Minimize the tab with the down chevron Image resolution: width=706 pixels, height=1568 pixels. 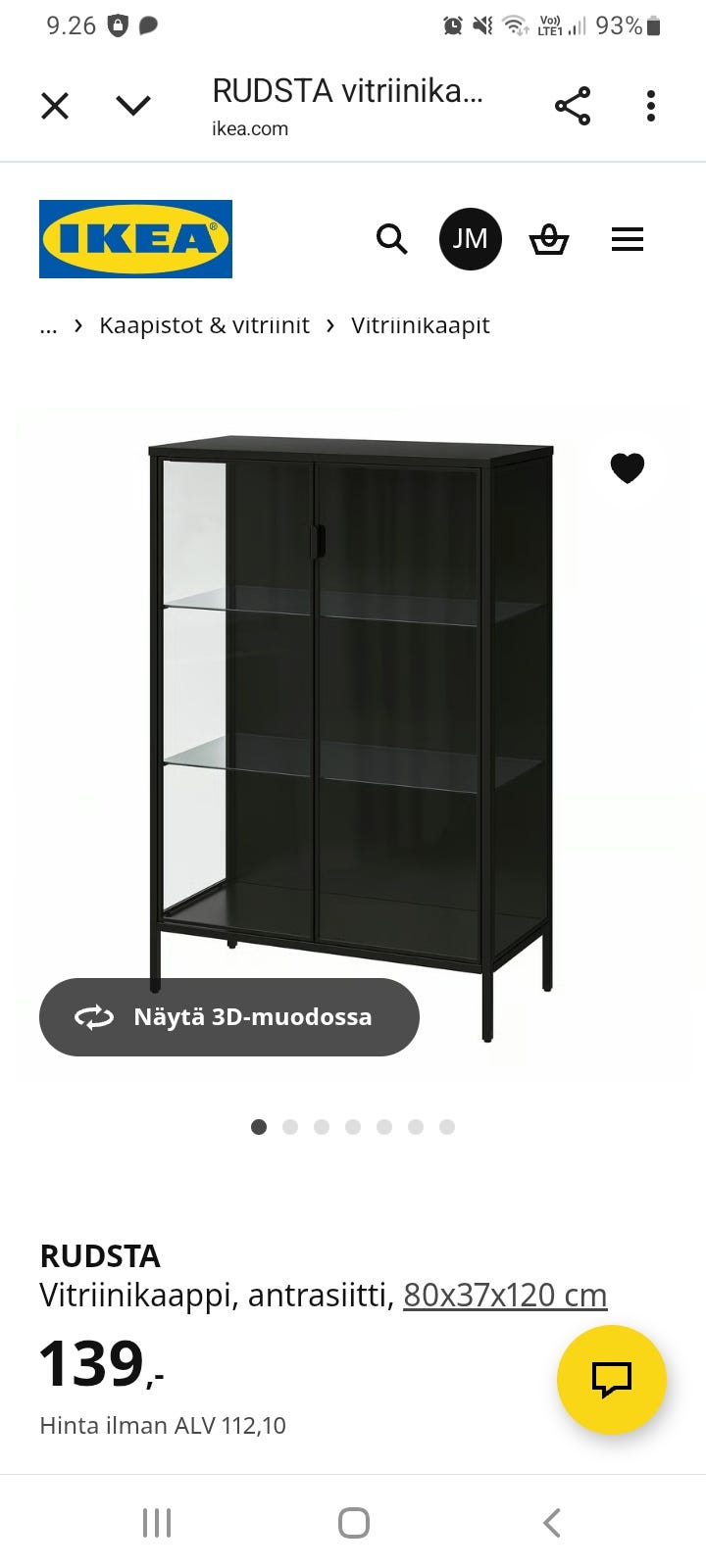click(x=133, y=105)
